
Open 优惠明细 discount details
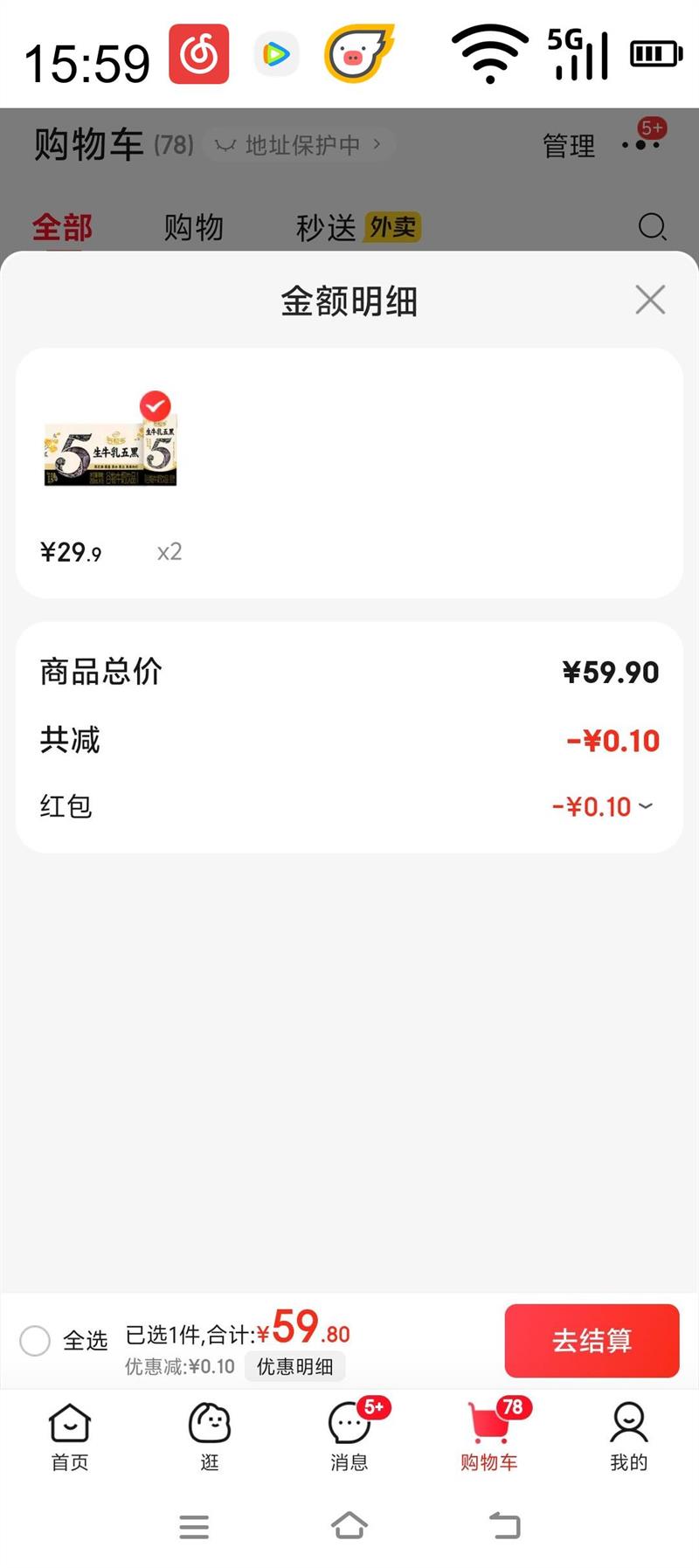coord(294,1366)
